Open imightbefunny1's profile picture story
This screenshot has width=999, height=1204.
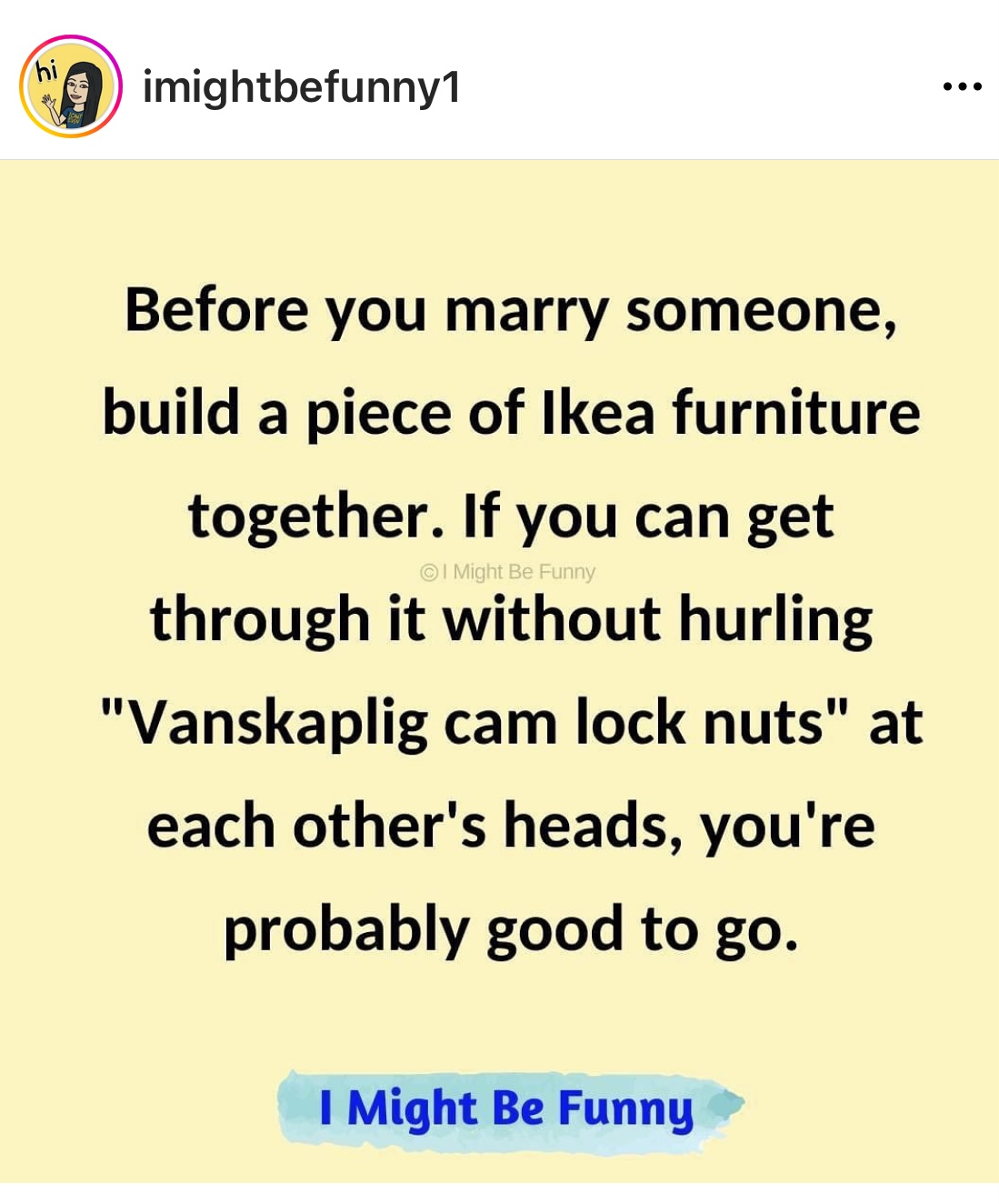71,87
